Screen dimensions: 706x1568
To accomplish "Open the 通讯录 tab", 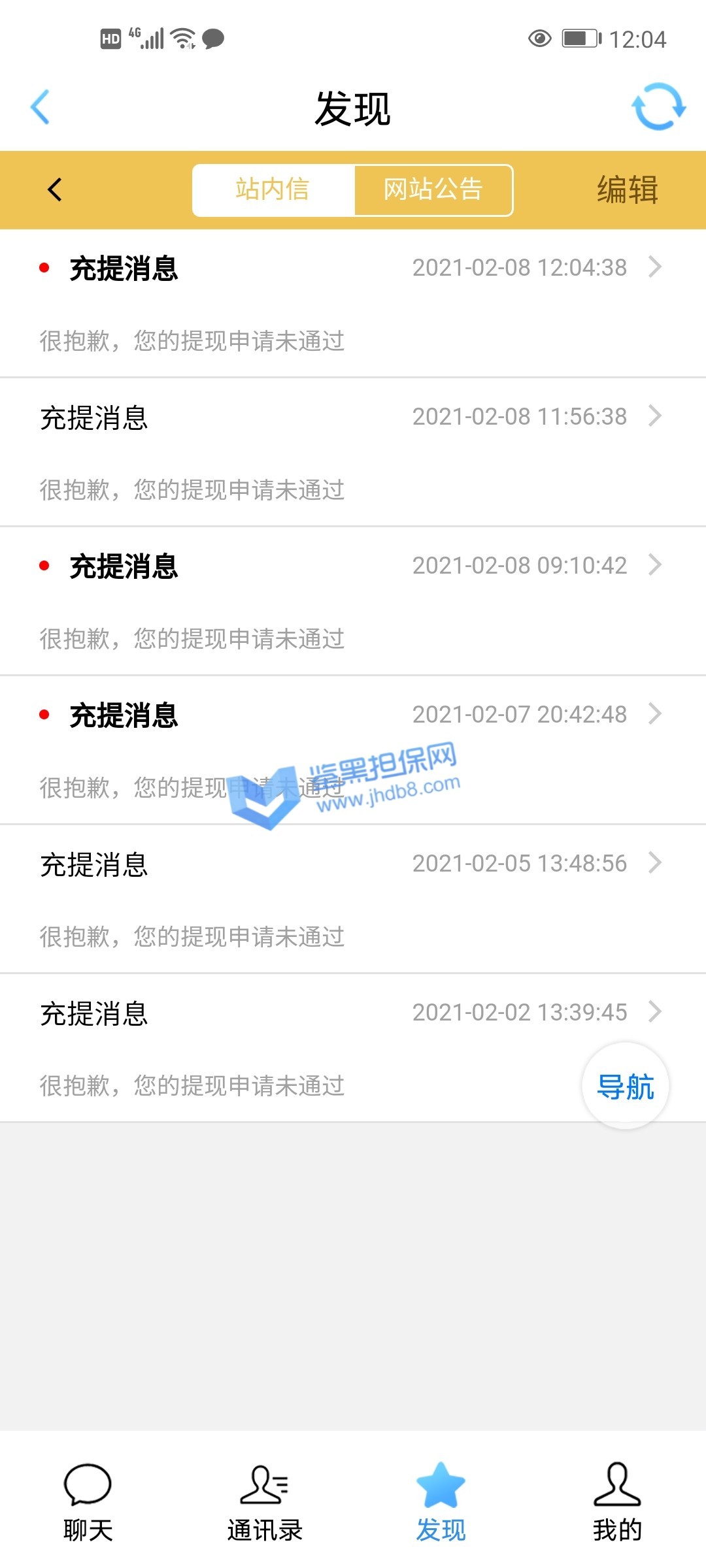I will (265, 1501).
